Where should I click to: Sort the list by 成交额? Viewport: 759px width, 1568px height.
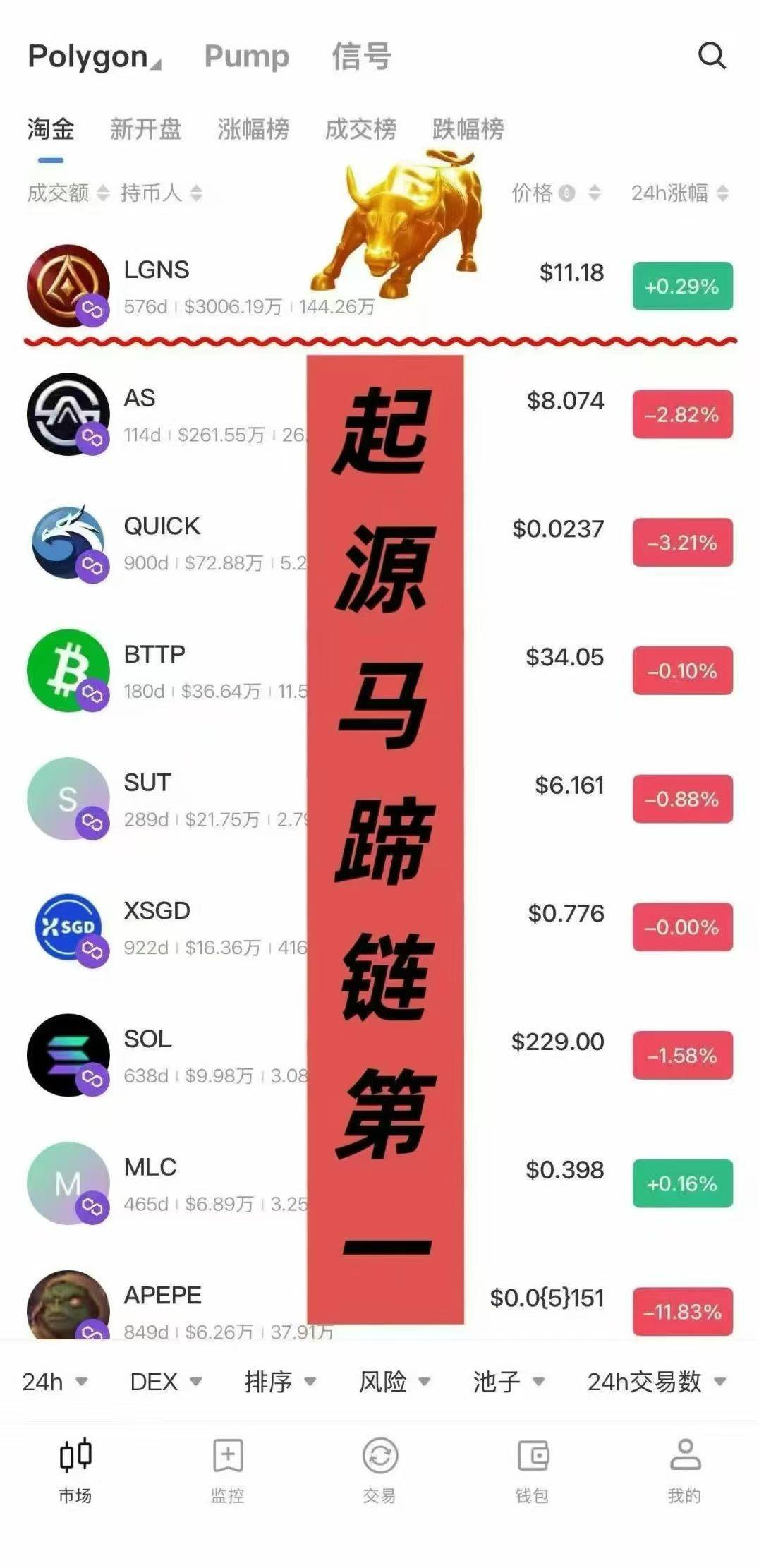pos(68,193)
